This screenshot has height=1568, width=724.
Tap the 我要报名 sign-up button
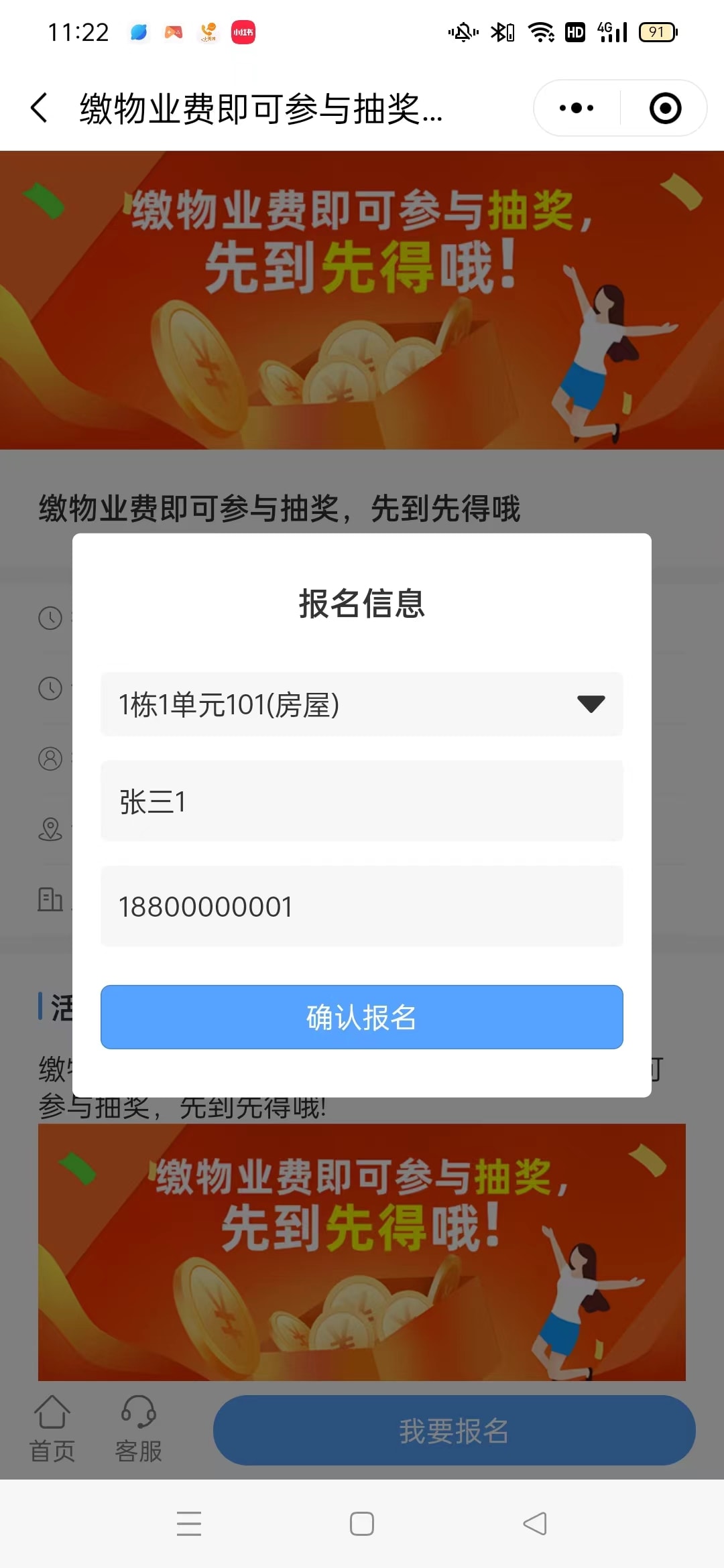point(454,1431)
